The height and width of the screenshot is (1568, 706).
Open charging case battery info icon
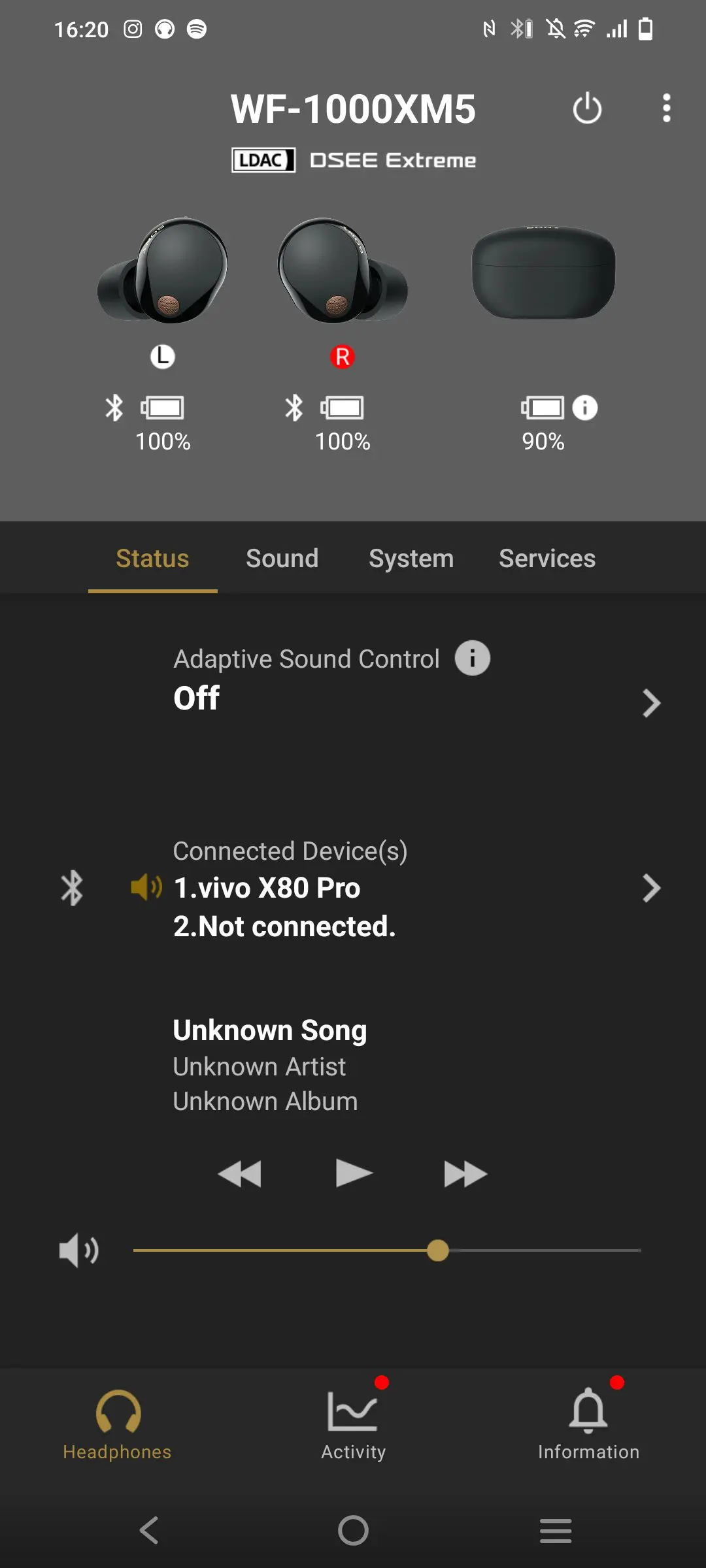tap(585, 408)
